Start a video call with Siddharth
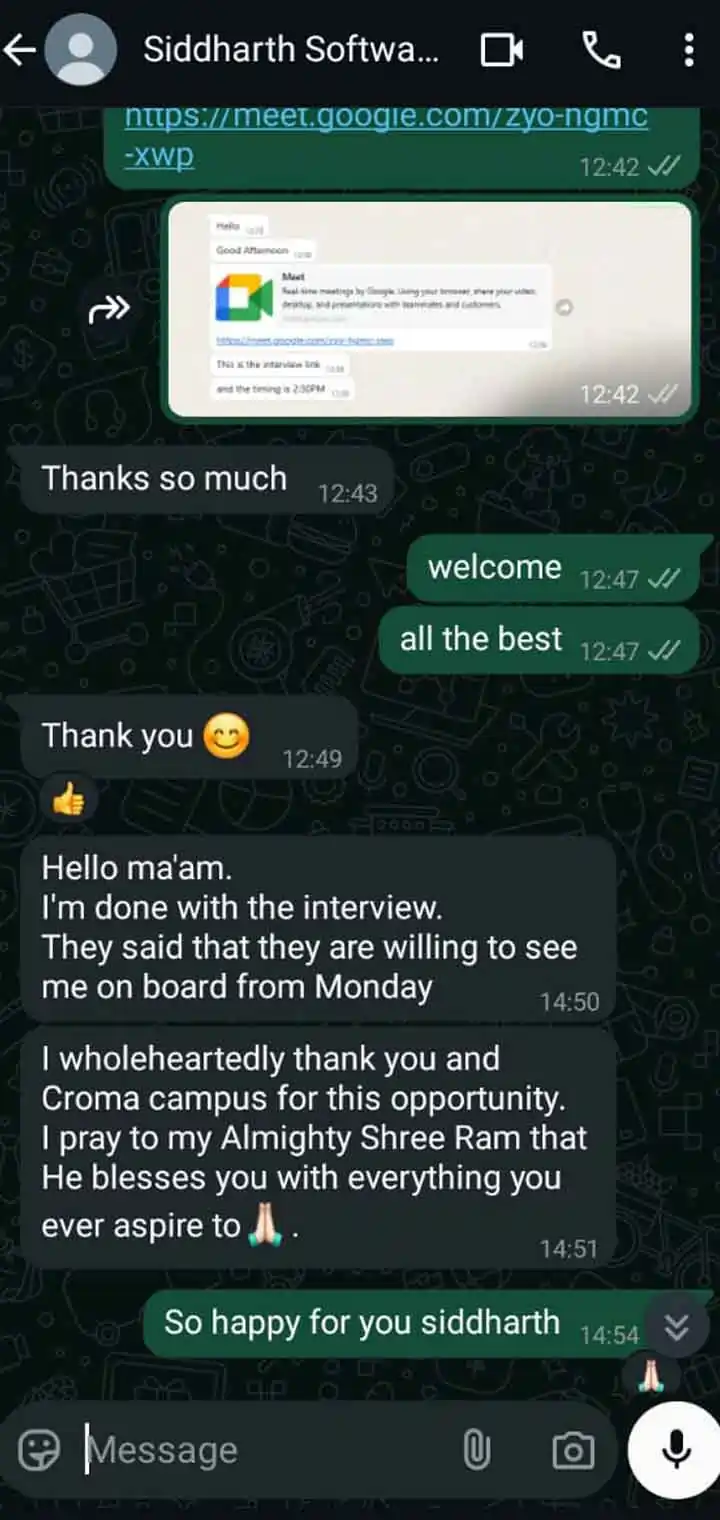 (502, 50)
